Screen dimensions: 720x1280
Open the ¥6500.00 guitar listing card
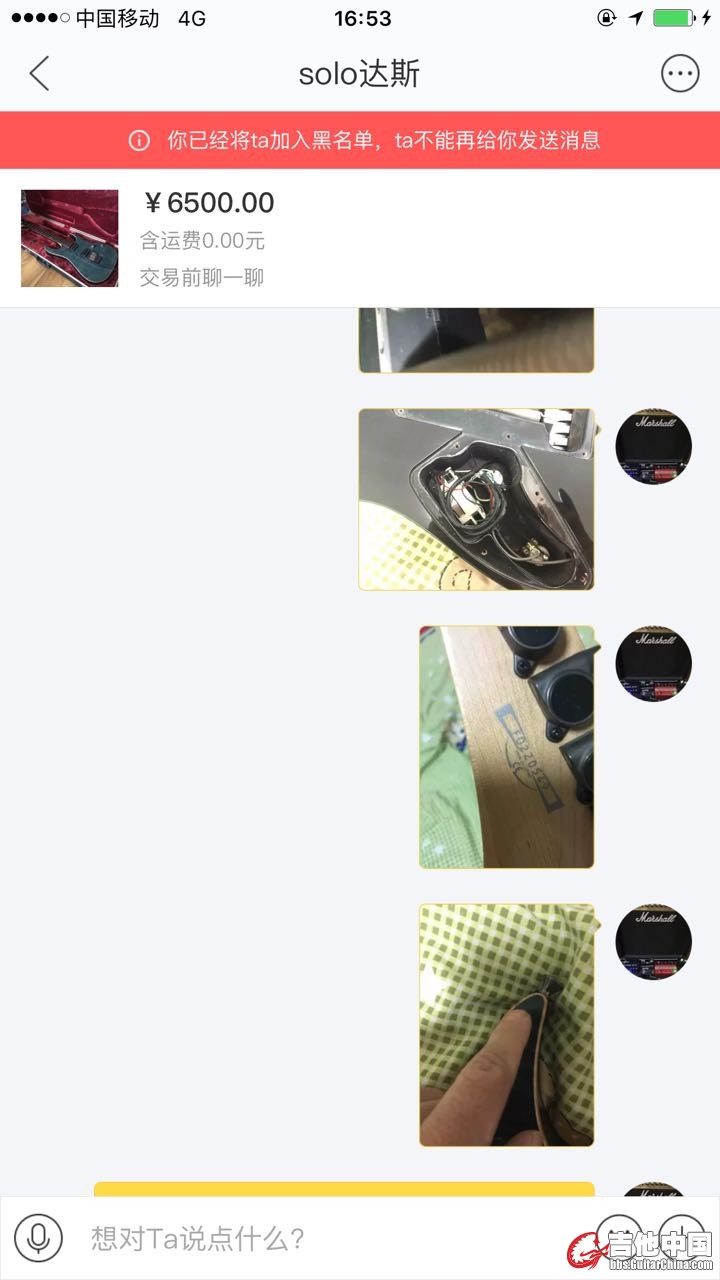(x=360, y=238)
